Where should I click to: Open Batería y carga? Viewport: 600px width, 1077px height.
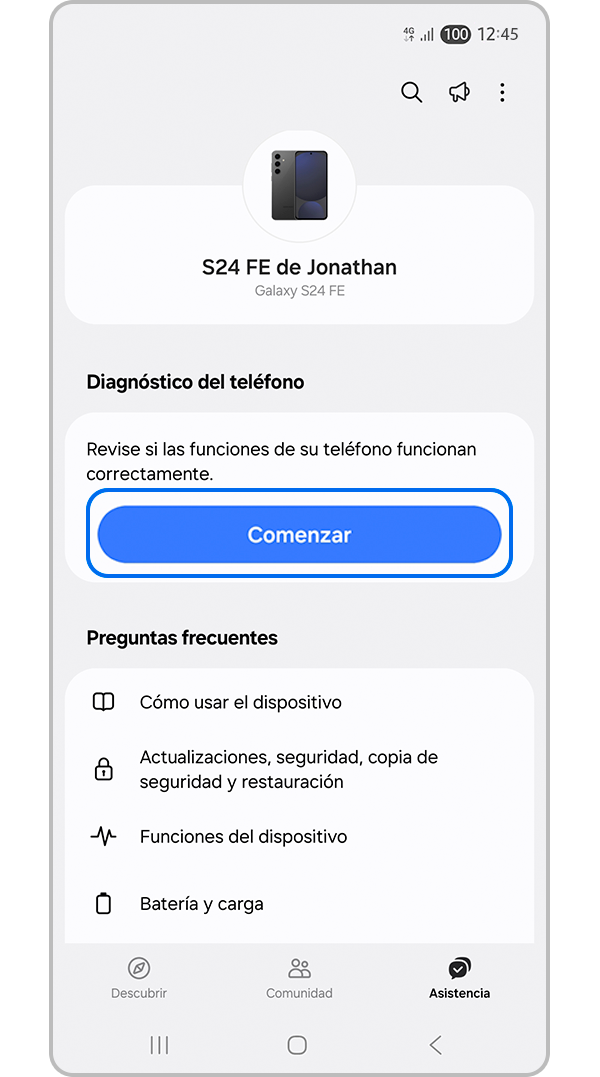tap(201, 904)
